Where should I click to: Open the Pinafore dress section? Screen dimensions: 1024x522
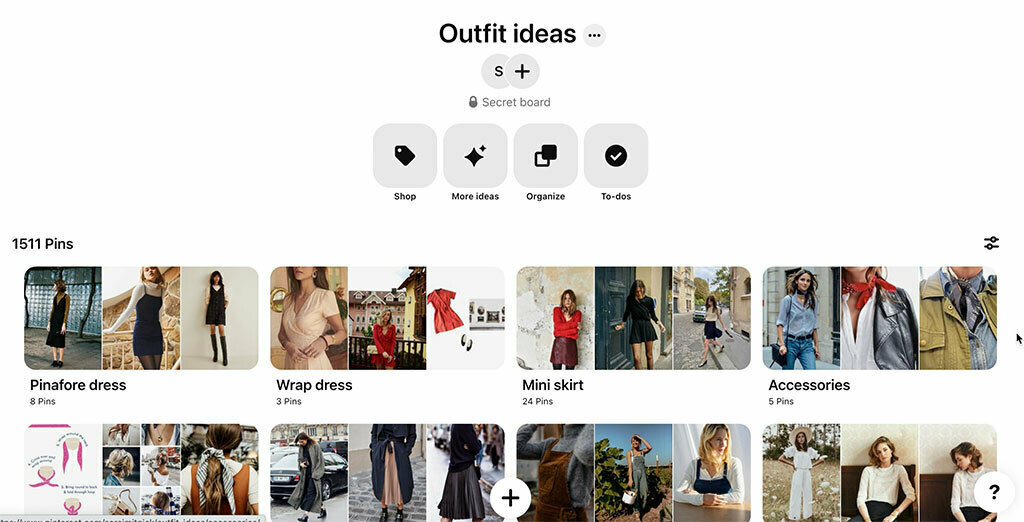[141, 318]
